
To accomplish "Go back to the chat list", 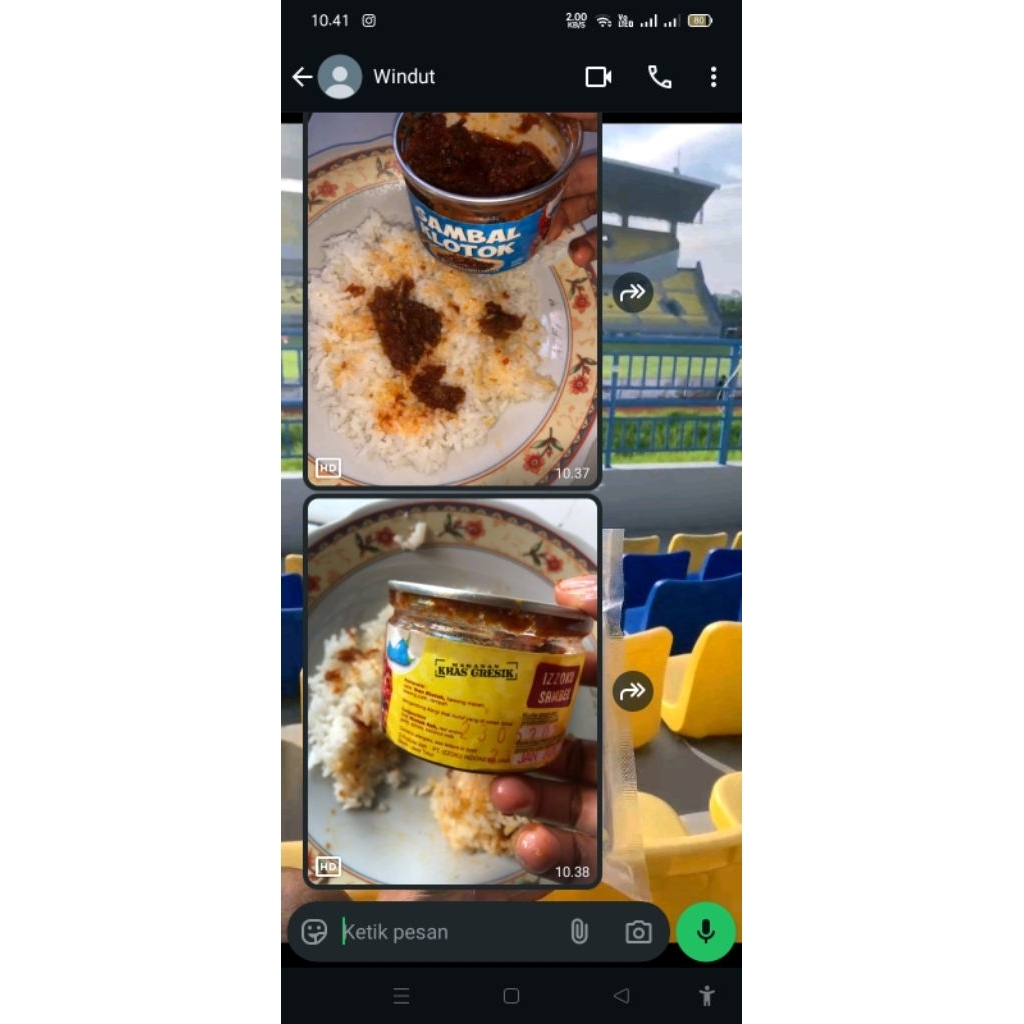I will (302, 77).
